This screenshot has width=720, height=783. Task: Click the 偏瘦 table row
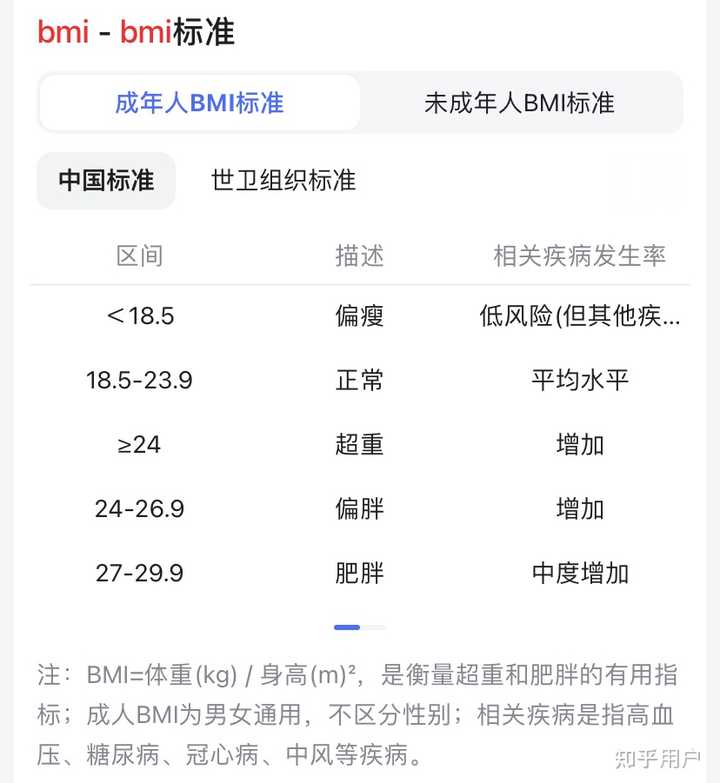[x=360, y=316]
